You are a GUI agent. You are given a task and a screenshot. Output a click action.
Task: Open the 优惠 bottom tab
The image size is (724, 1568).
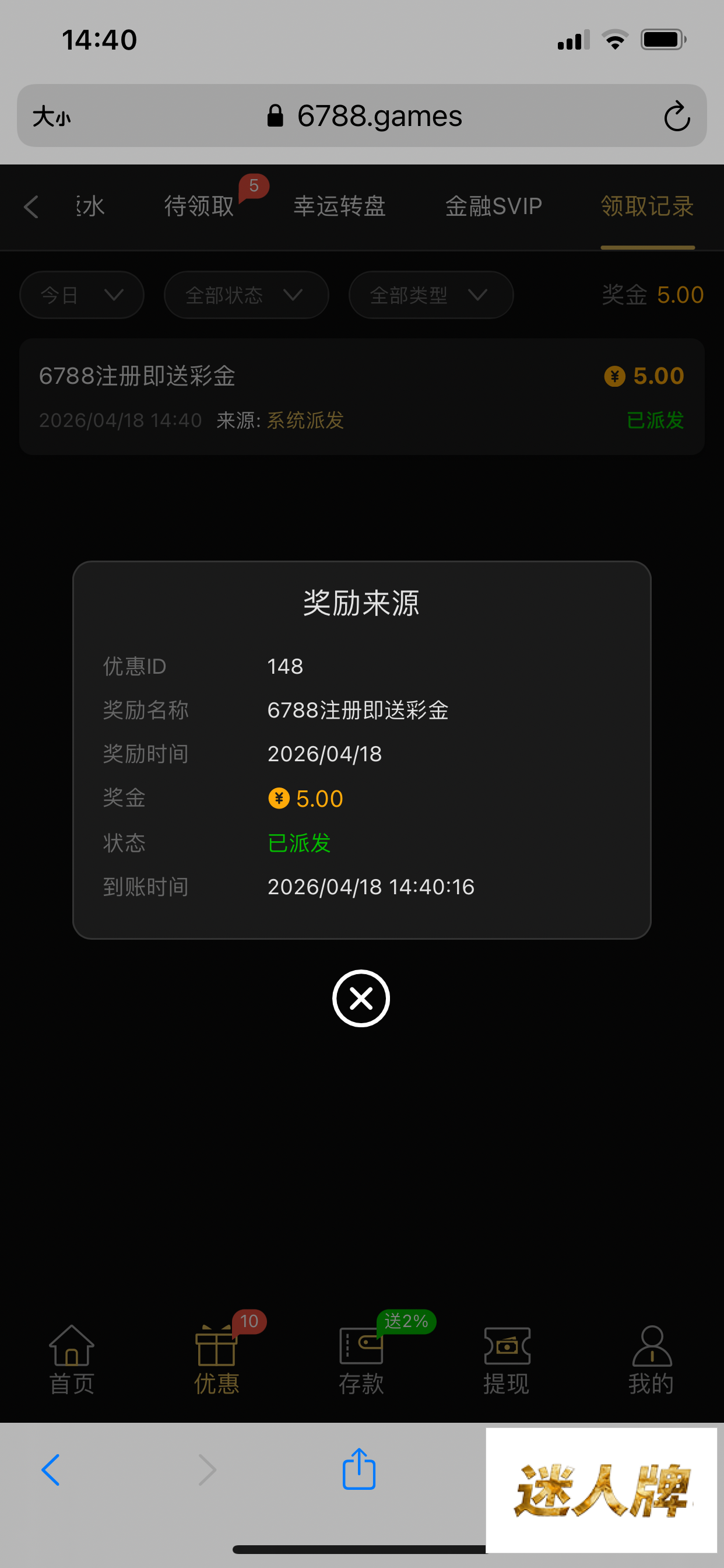[x=216, y=1360]
